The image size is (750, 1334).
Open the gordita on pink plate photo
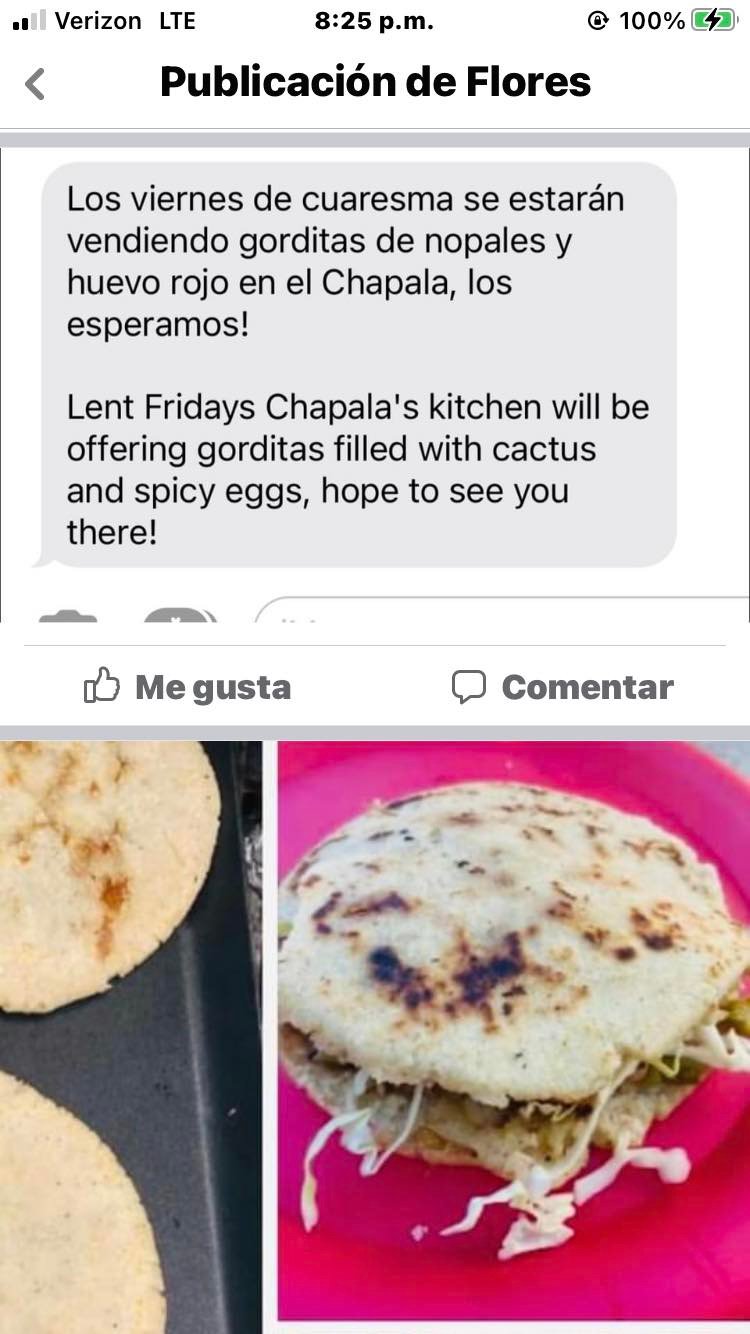[x=512, y=1035]
